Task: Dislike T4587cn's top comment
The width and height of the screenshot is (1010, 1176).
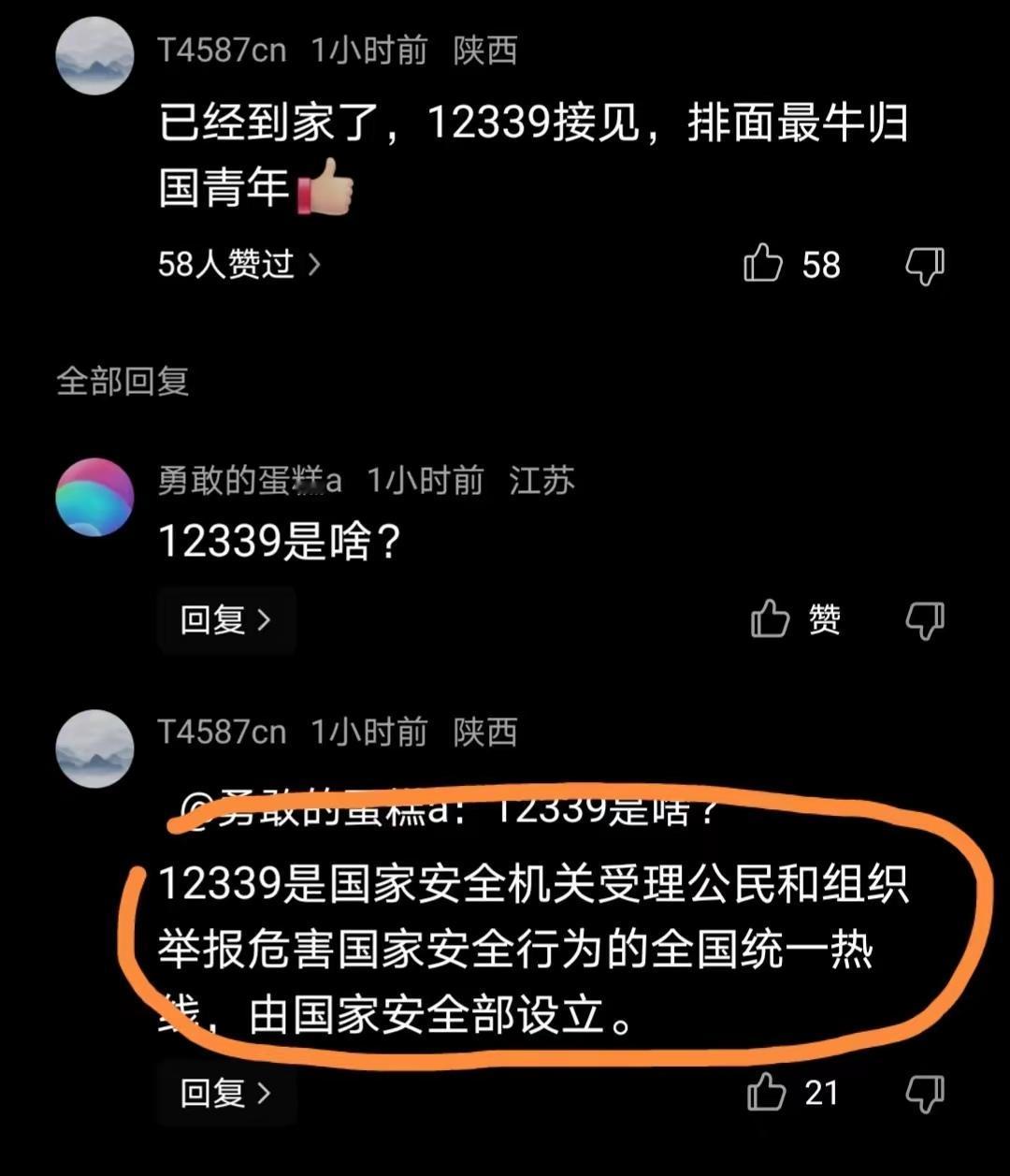Action: point(924,266)
